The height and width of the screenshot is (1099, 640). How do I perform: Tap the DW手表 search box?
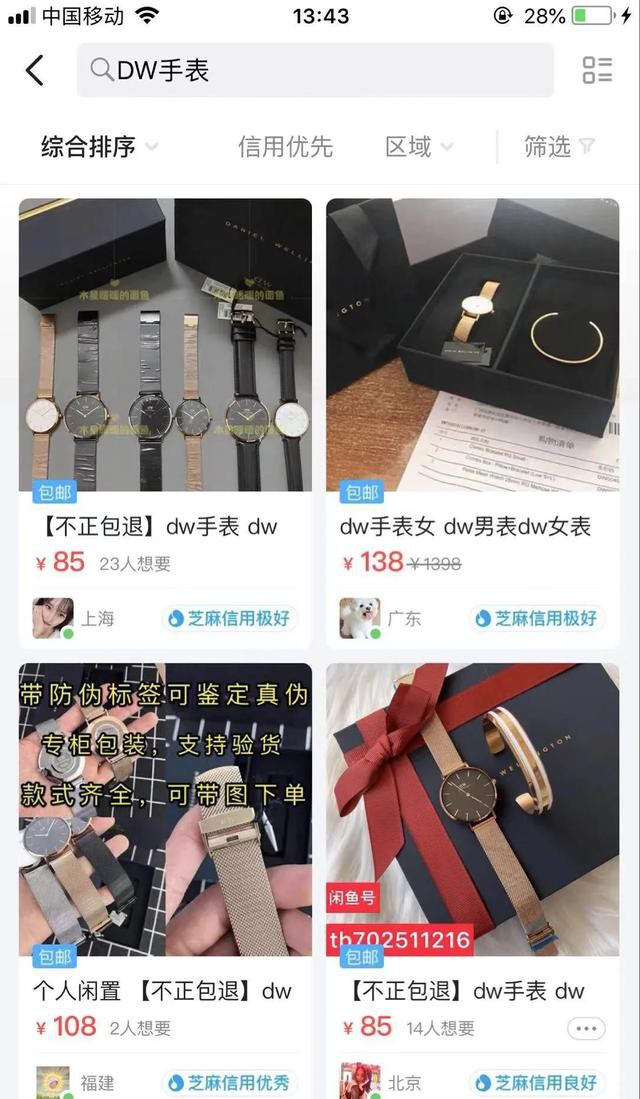[x=315, y=70]
